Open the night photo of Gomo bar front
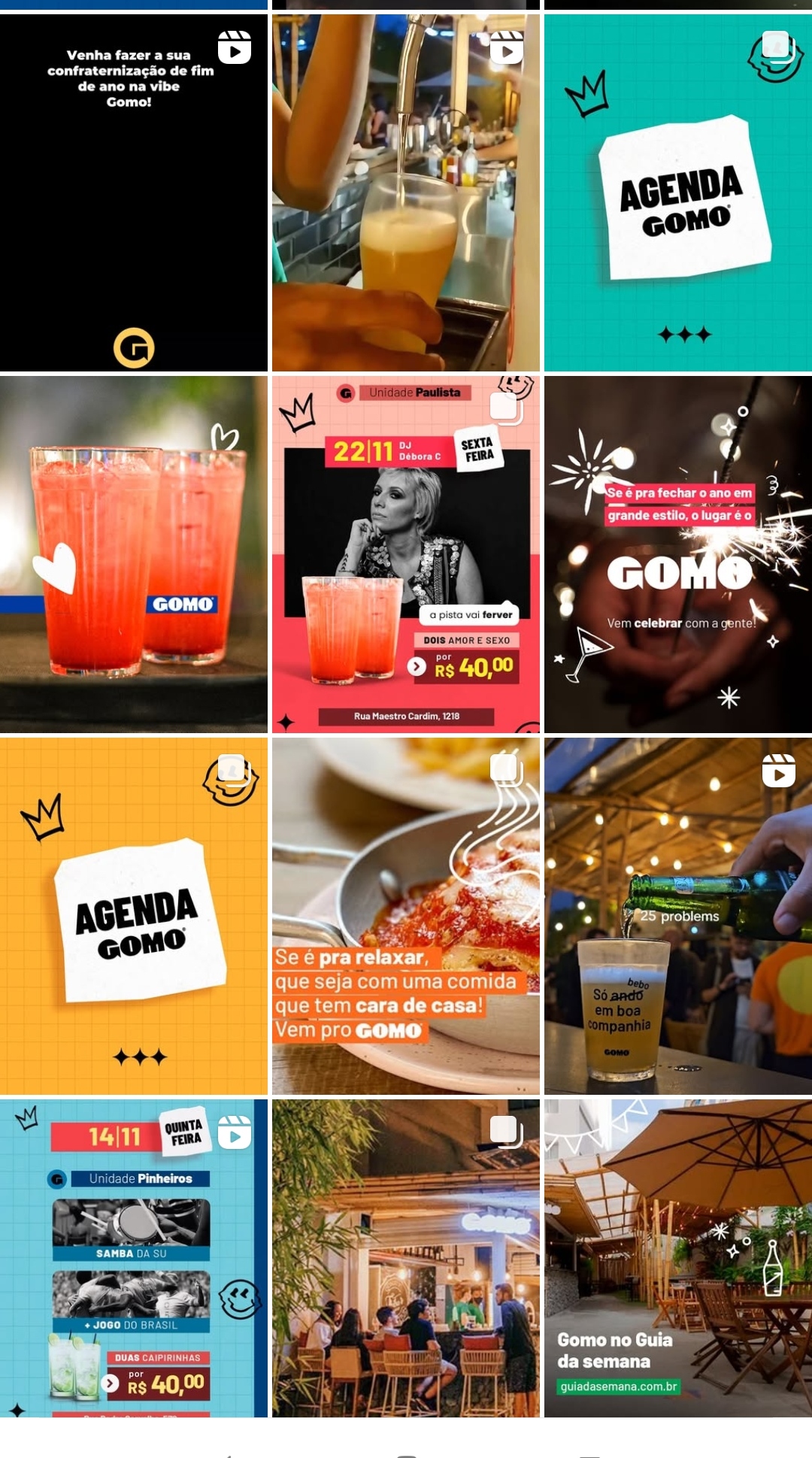The image size is (812, 1458). click(x=406, y=1258)
